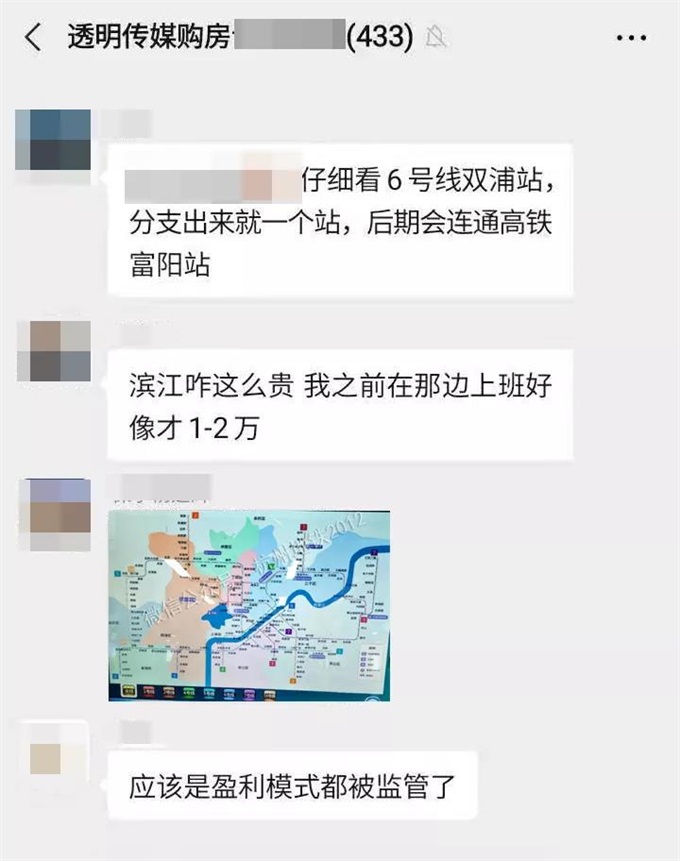
Task: Open the subway map image
Action: pos(249,606)
